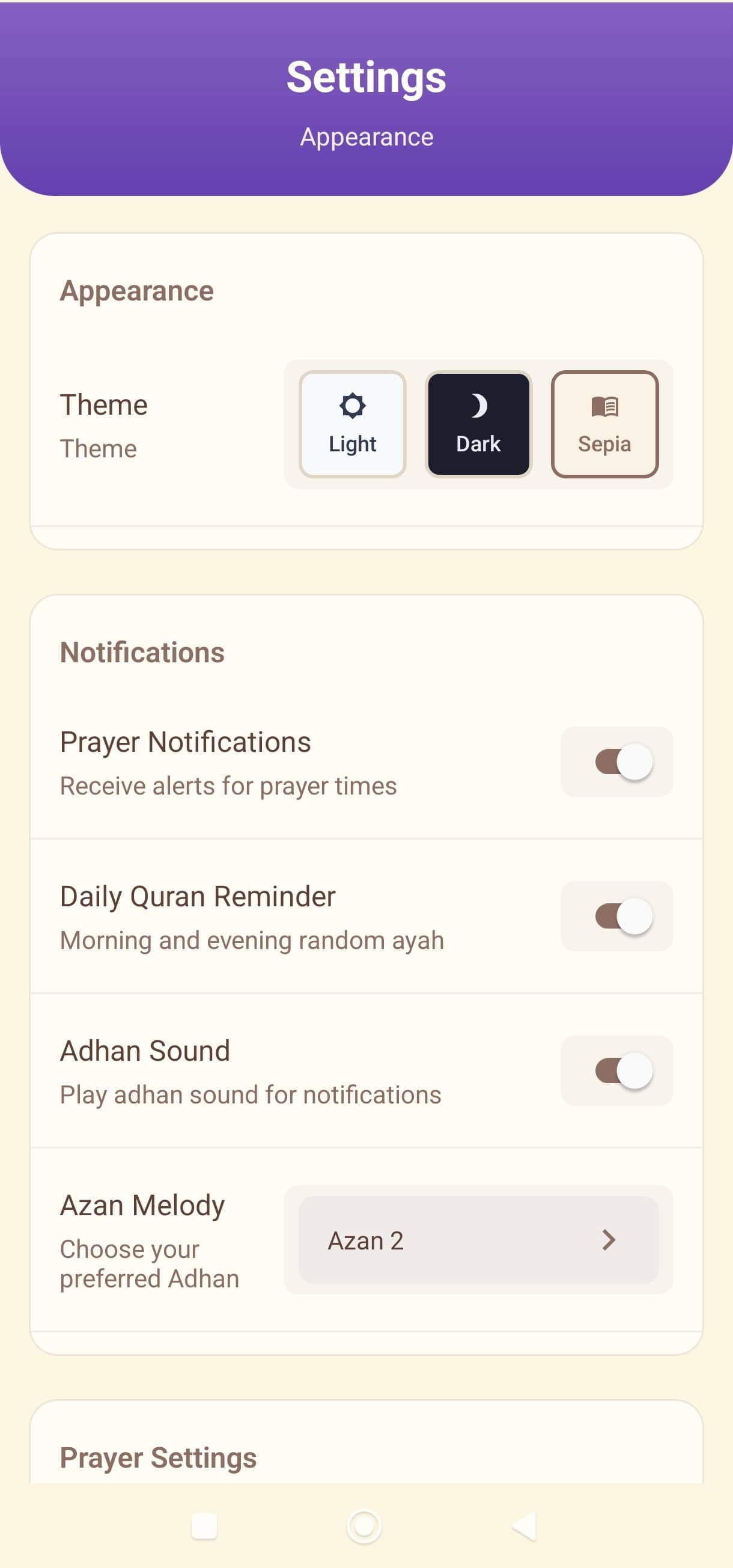Image resolution: width=733 pixels, height=1568 pixels.
Task: Click the sun icon inside the Light button
Action: [x=353, y=406]
